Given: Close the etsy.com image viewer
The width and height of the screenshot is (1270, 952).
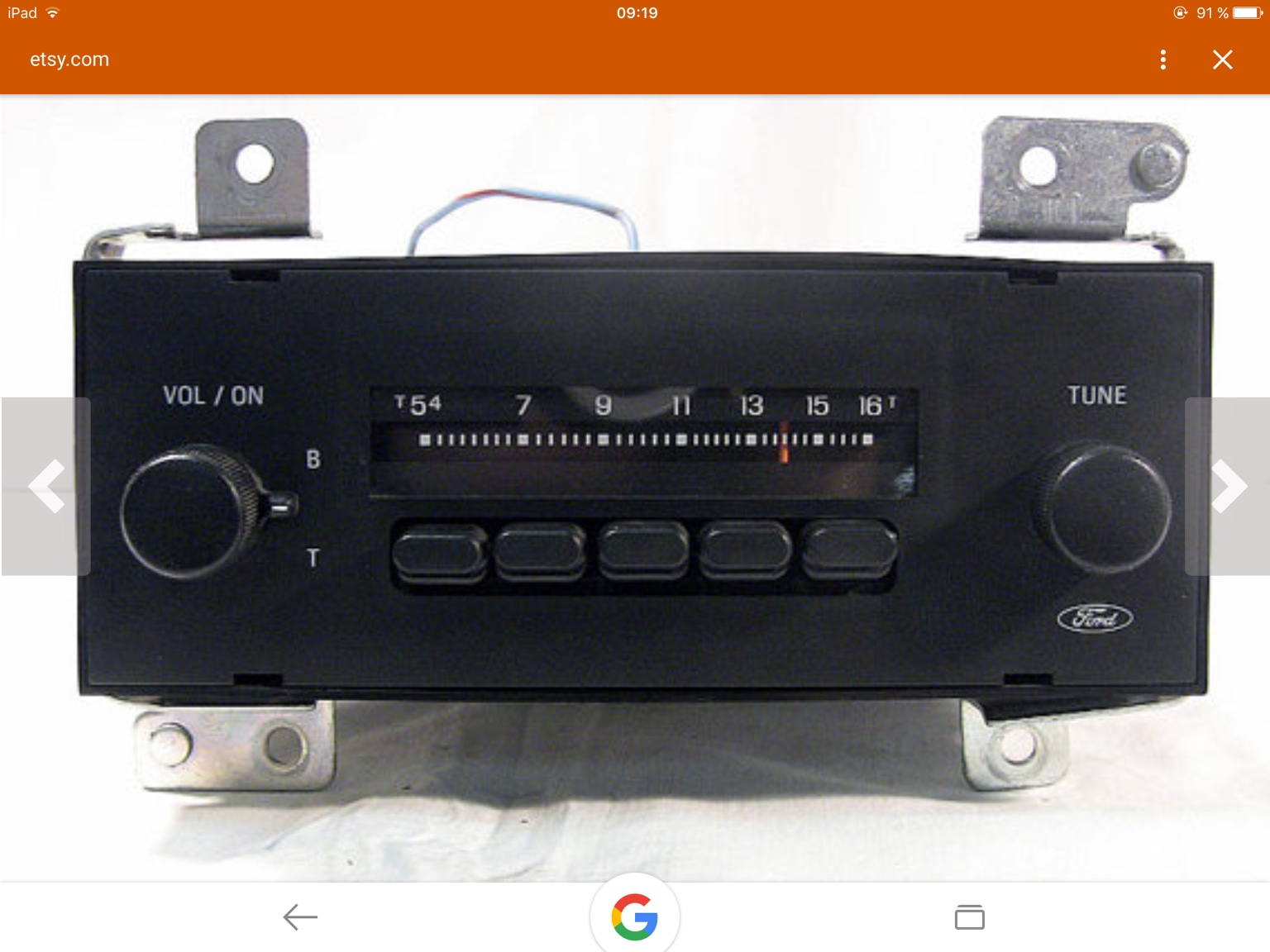Looking at the screenshot, I should [x=1222, y=59].
